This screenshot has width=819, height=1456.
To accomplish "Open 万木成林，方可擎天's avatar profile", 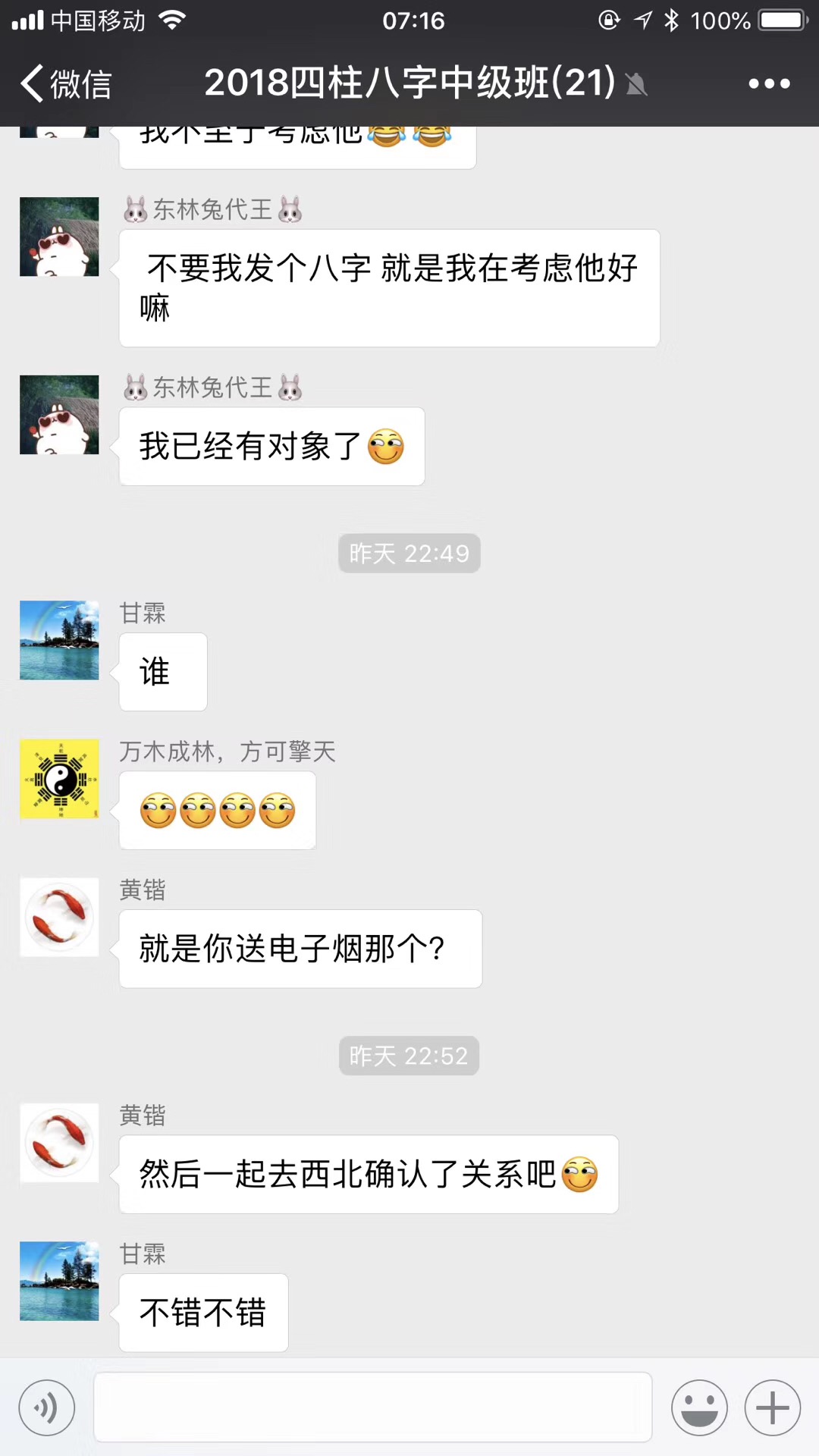I will [59, 779].
